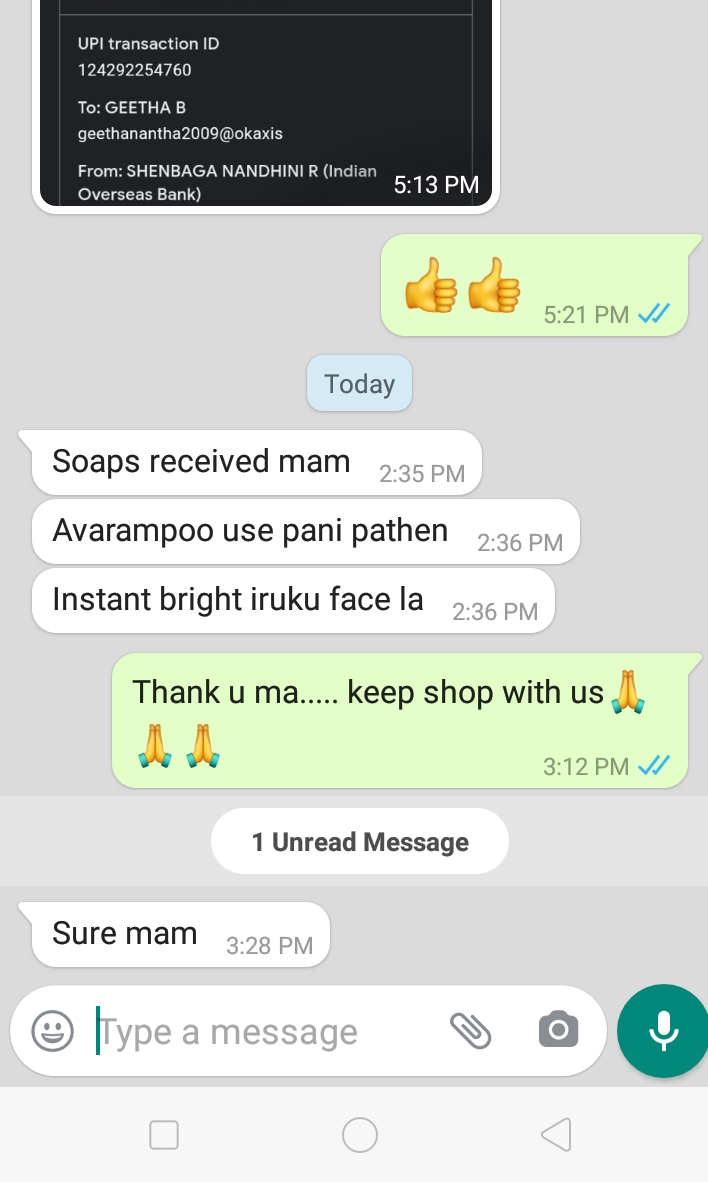Record a voice message with microphone
This screenshot has height=1182, width=708.
663,1030
